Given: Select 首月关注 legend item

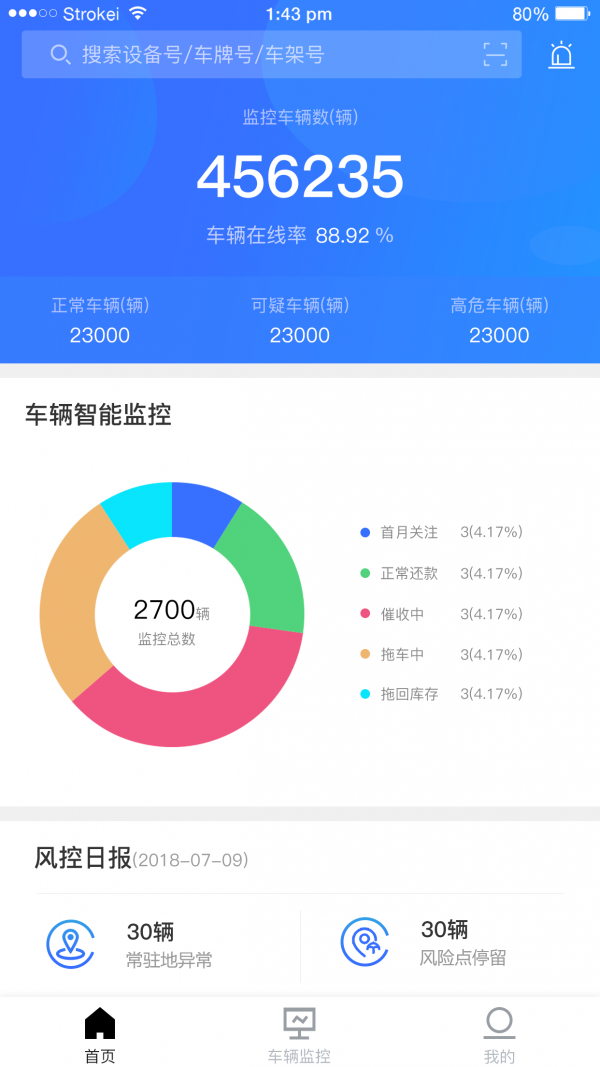Looking at the screenshot, I should [441, 532].
